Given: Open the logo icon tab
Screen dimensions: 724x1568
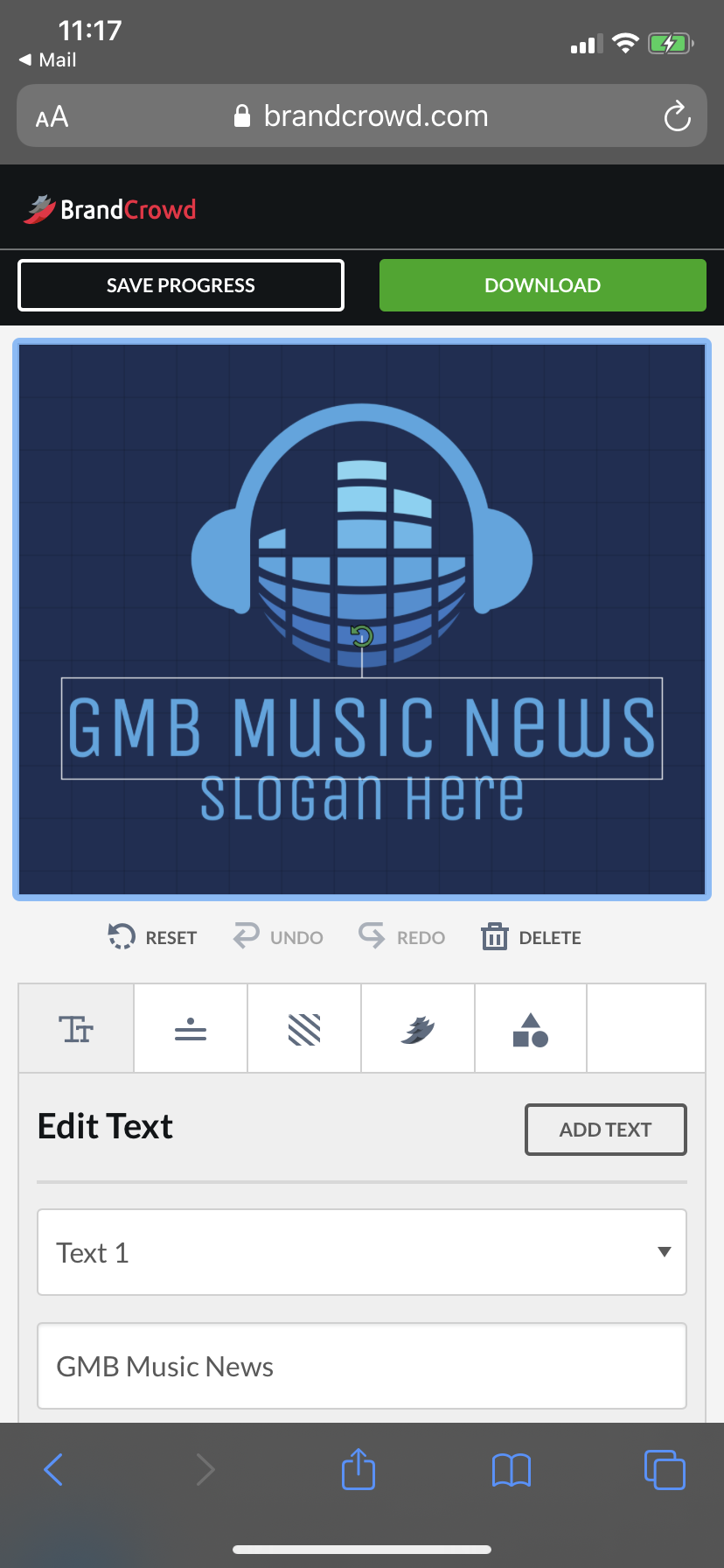Looking at the screenshot, I should click(x=418, y=1029).
